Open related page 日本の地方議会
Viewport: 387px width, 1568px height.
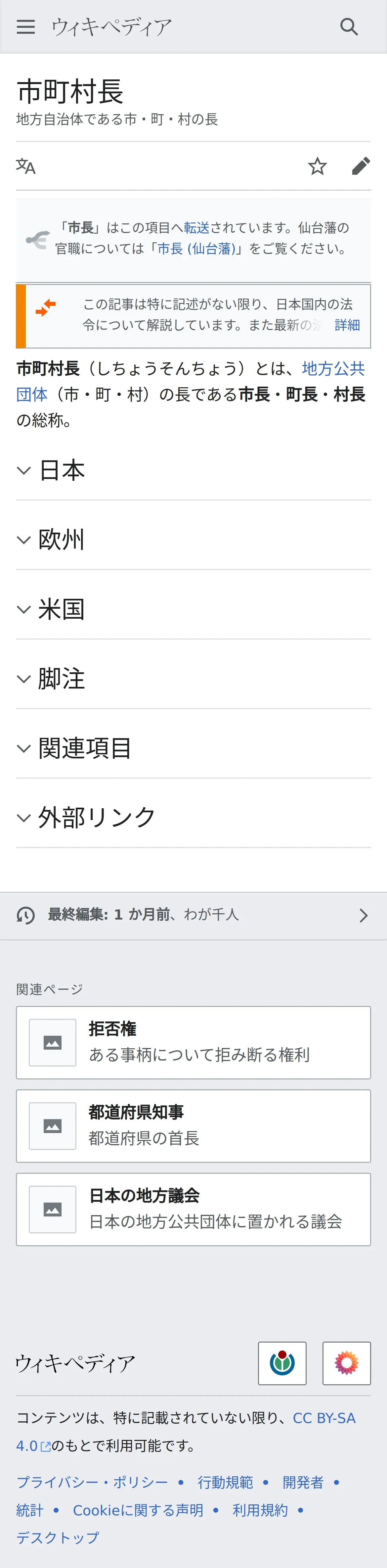(x=193, y=1210)
